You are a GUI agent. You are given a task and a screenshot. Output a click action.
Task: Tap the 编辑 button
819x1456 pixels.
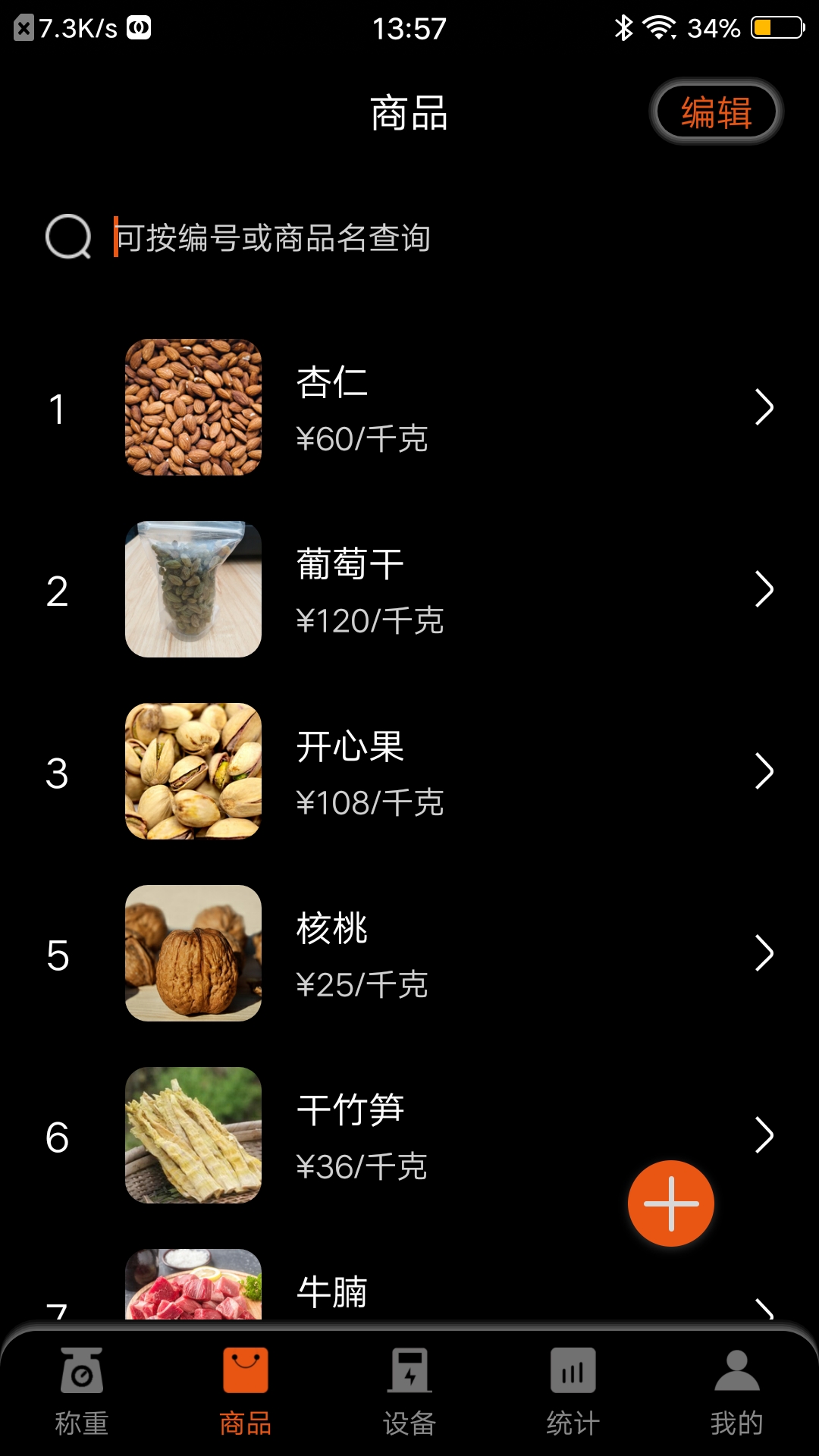coord(716,112)
